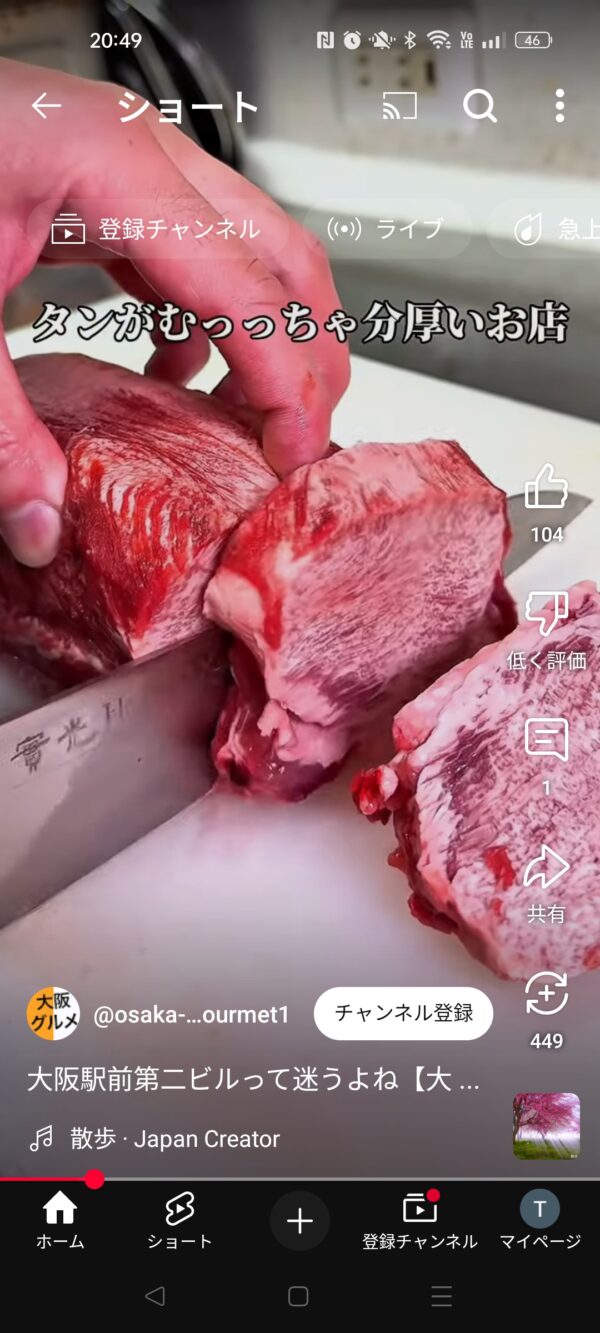600x1333 pixels.
Task: Share this short via 共有
Action: [x=546, y=868]
